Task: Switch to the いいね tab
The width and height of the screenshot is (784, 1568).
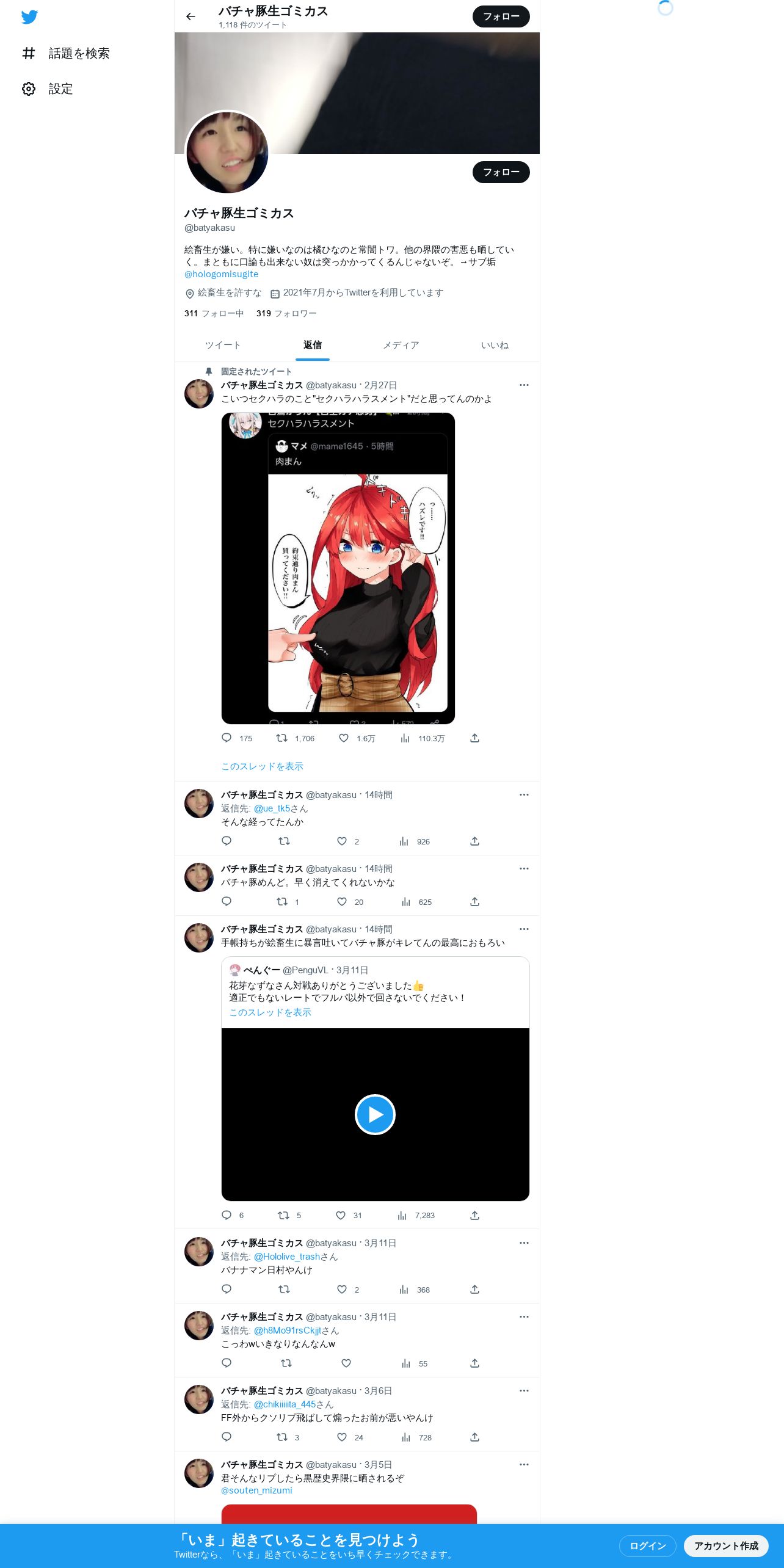Action: coord(495,346)
